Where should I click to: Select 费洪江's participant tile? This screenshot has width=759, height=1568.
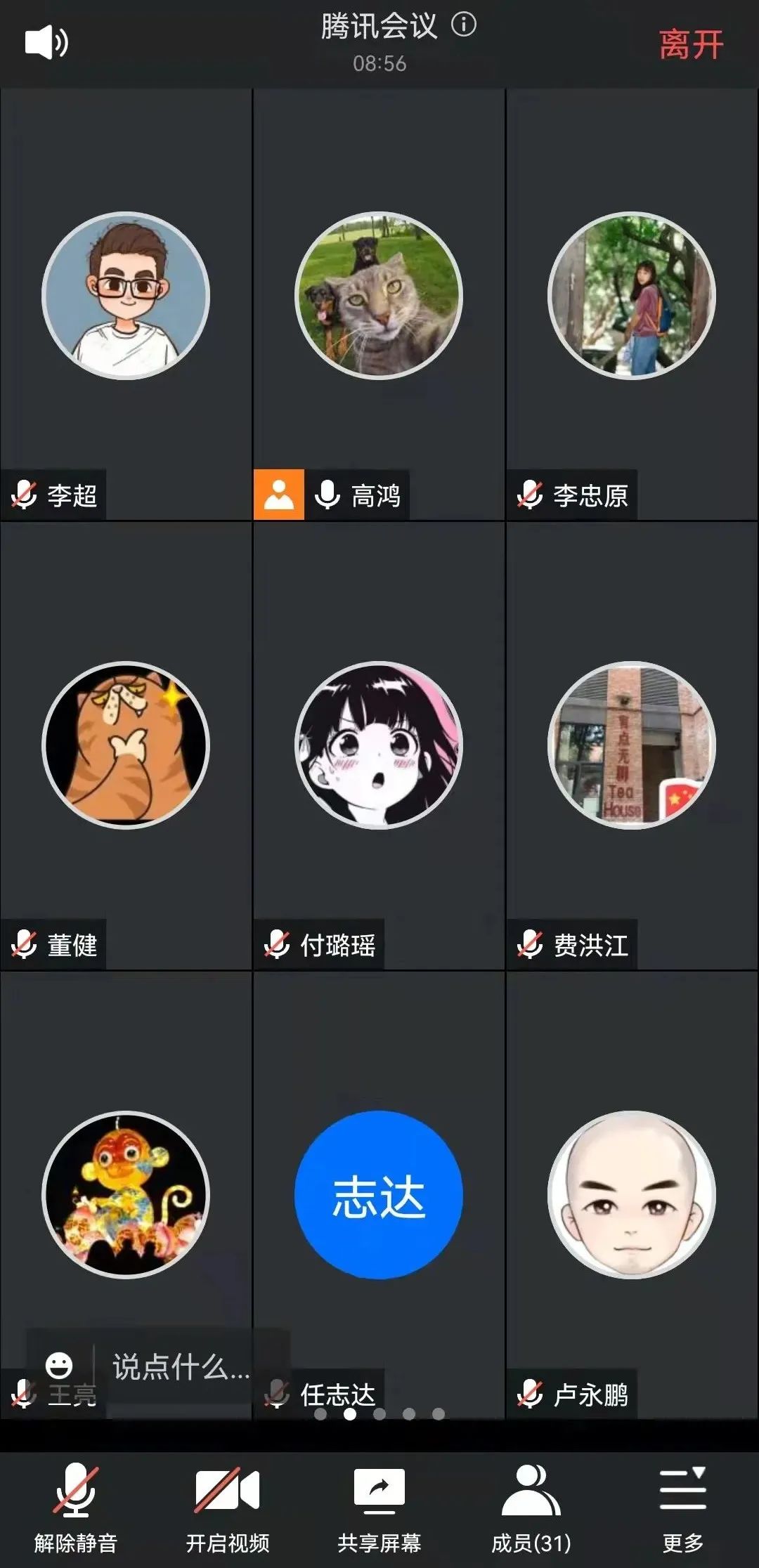[632, 745]
